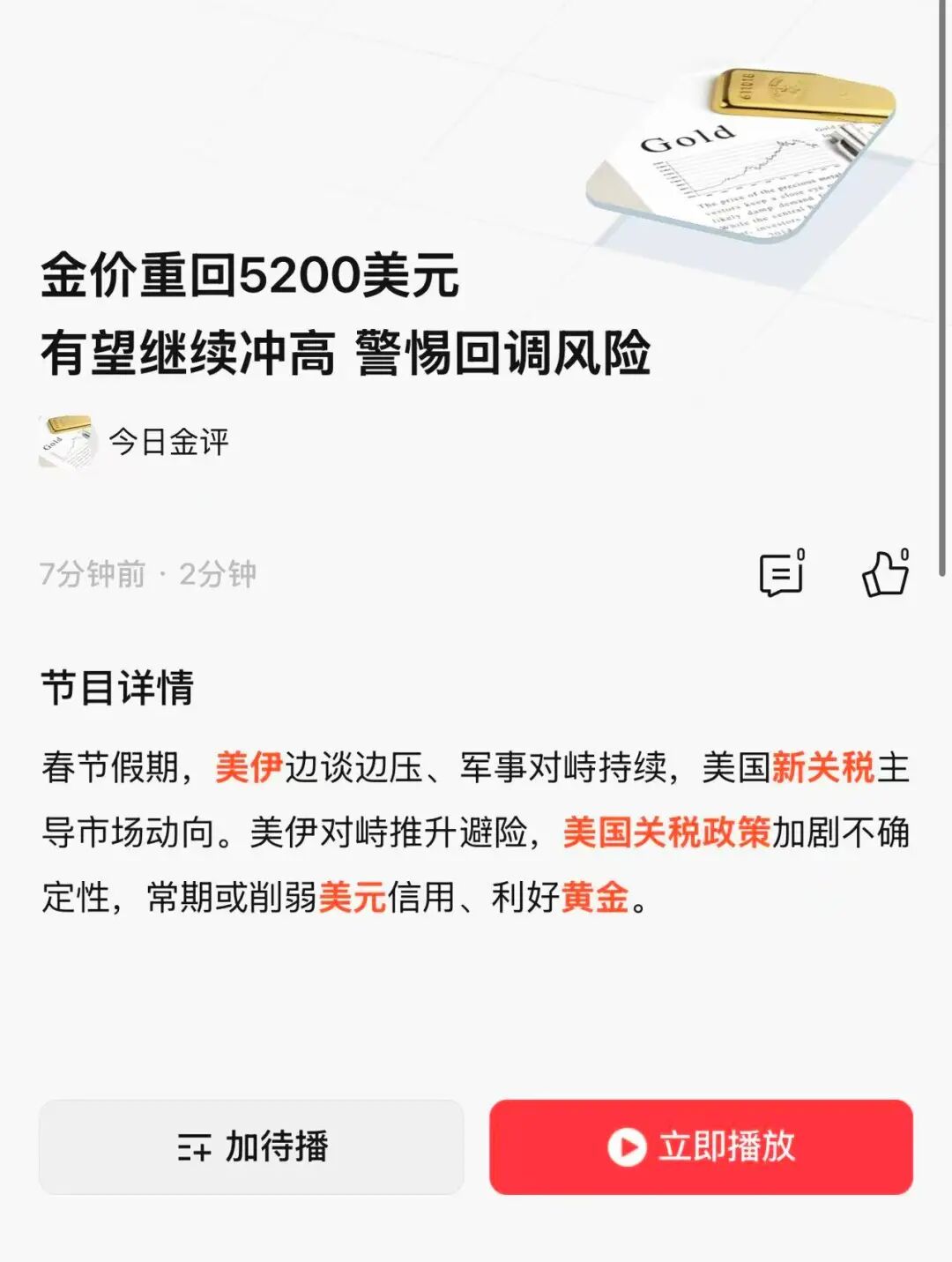The height and width of the screenshot is (1262, 952).
Task: Add episode to queue with 加待播
Action: [251, 1146]
